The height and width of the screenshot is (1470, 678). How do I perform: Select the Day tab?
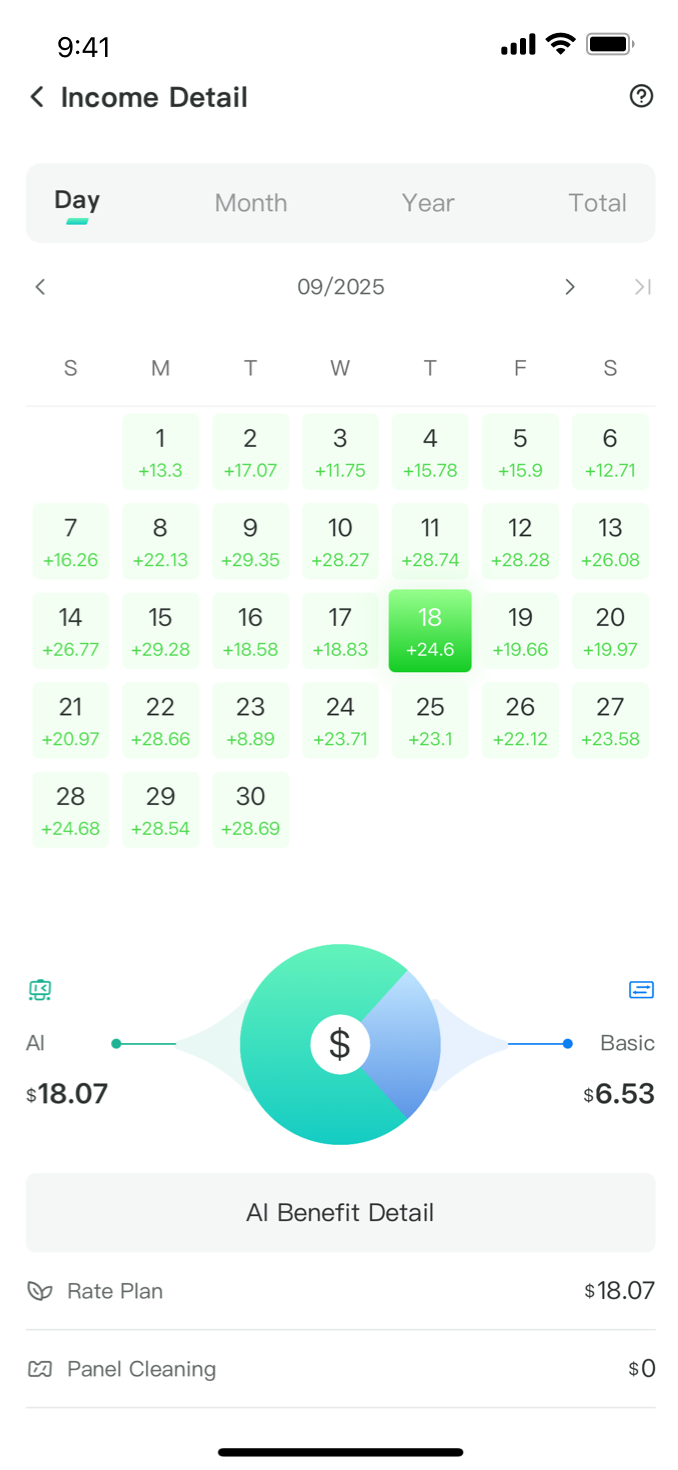(x=77, y=202)
